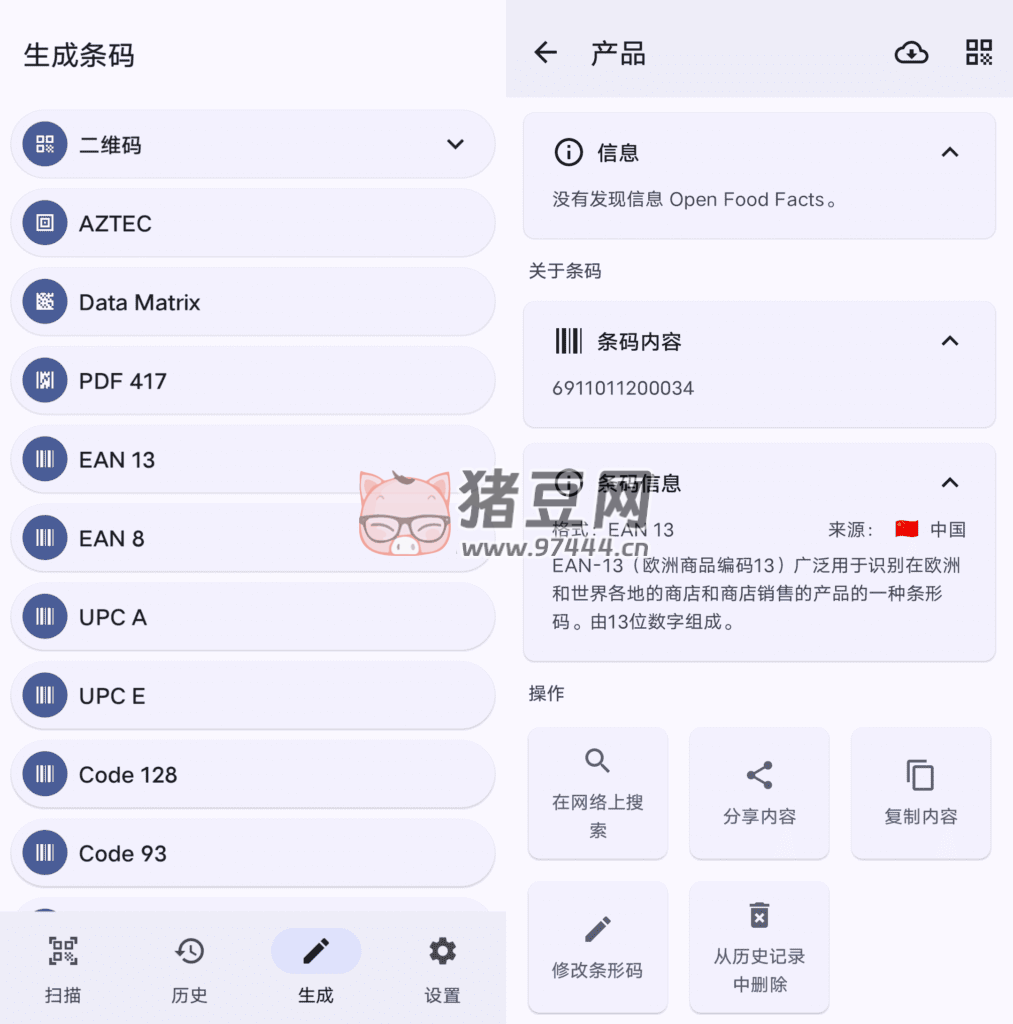Expand the 二维码 dropdown
Image resolution: width=1013 pixels, height=1024 pixels.
coord(455,144)
